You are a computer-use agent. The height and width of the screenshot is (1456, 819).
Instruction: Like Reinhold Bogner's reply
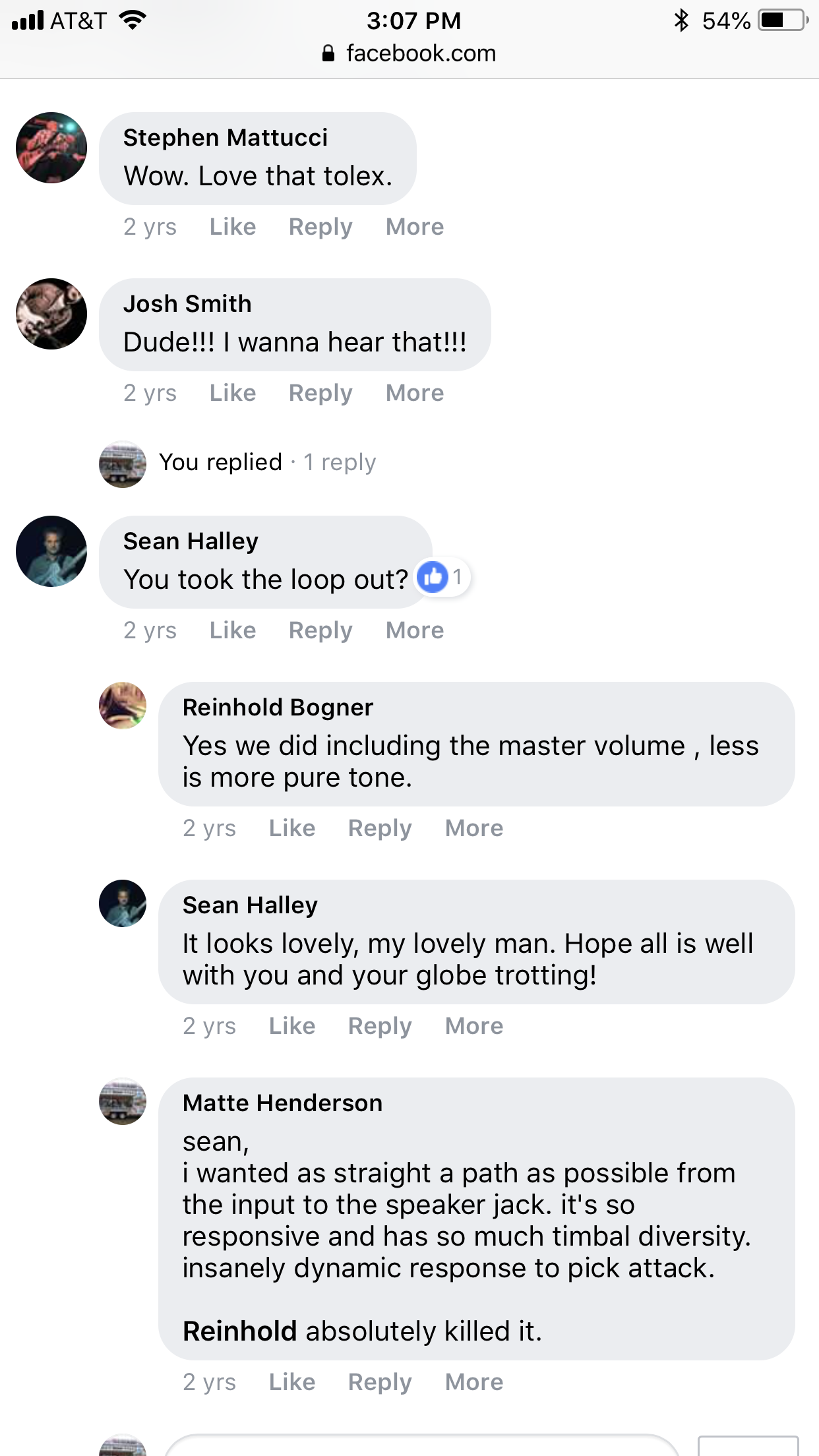pyautogui.click(x=291, y=828)
